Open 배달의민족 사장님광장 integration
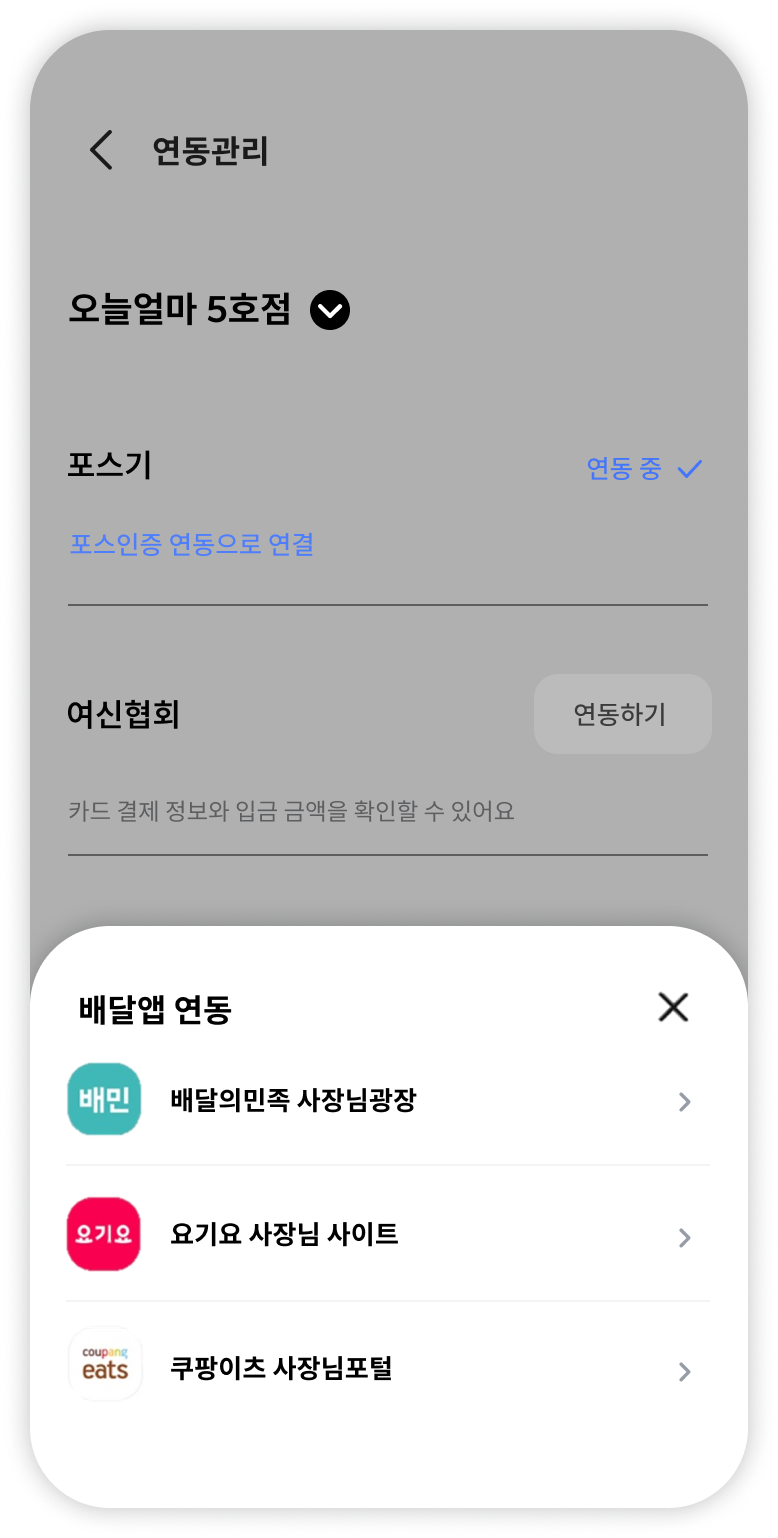 pos(388,1101)
